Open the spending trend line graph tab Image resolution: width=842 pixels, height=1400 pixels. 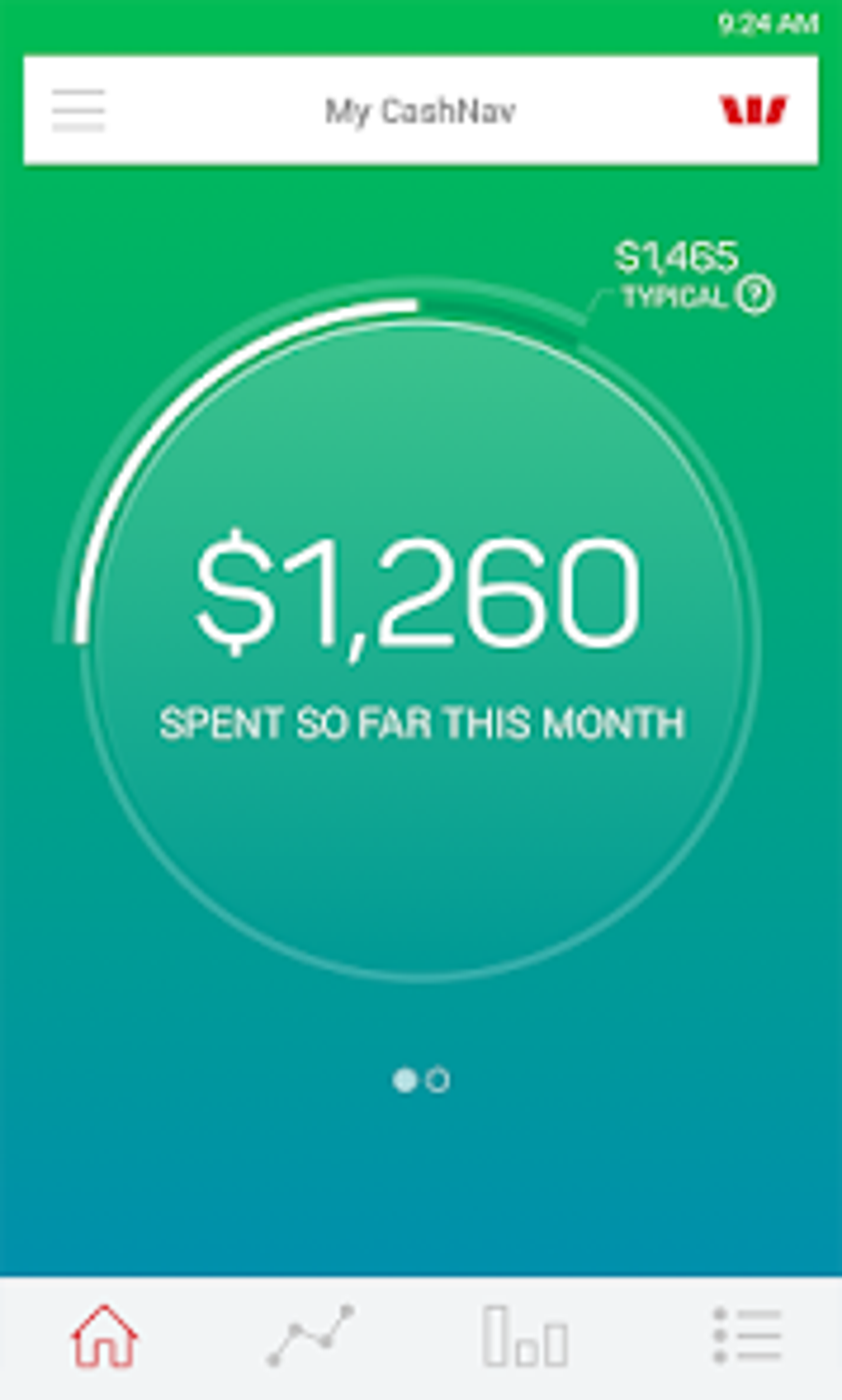[311, 1336]
